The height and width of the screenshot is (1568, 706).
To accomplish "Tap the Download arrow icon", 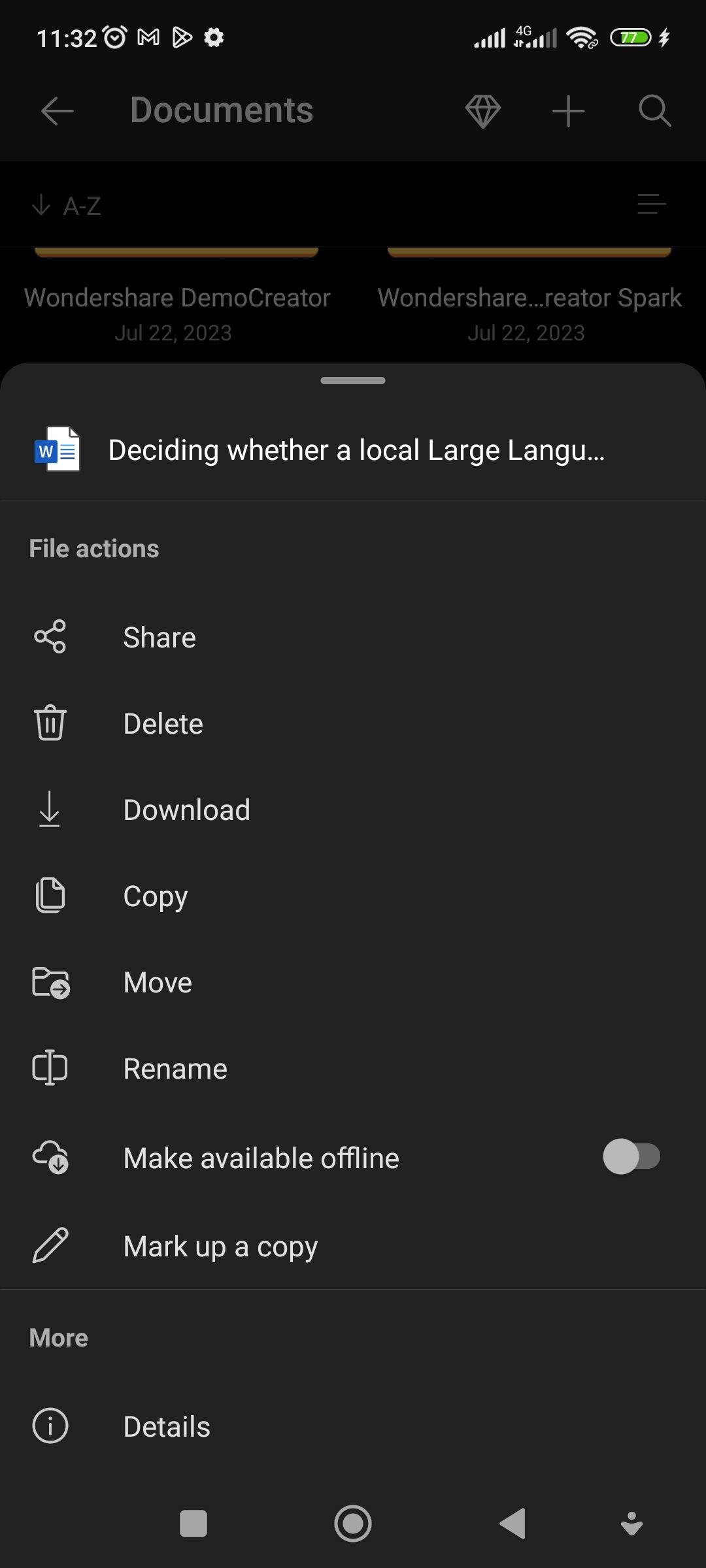I will pos(50,809).
